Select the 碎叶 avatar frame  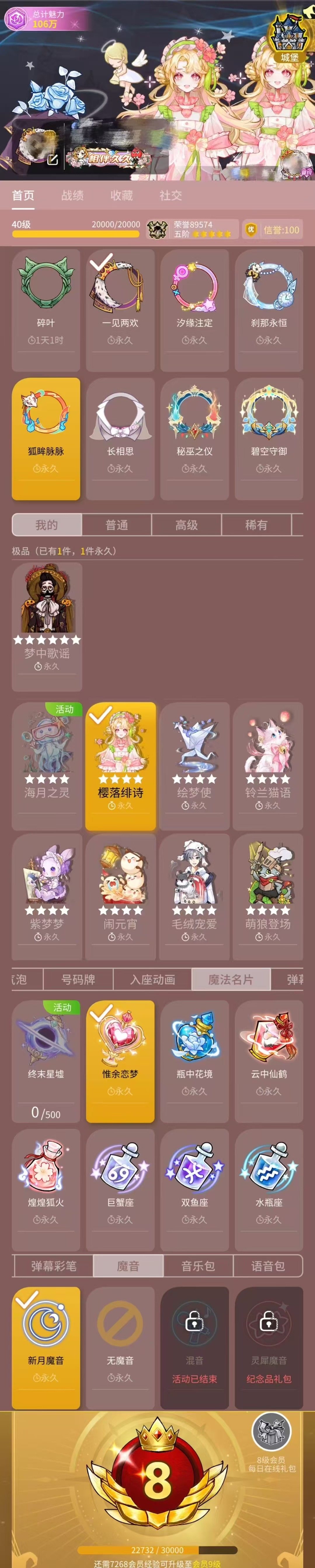[x=46, y=309]
